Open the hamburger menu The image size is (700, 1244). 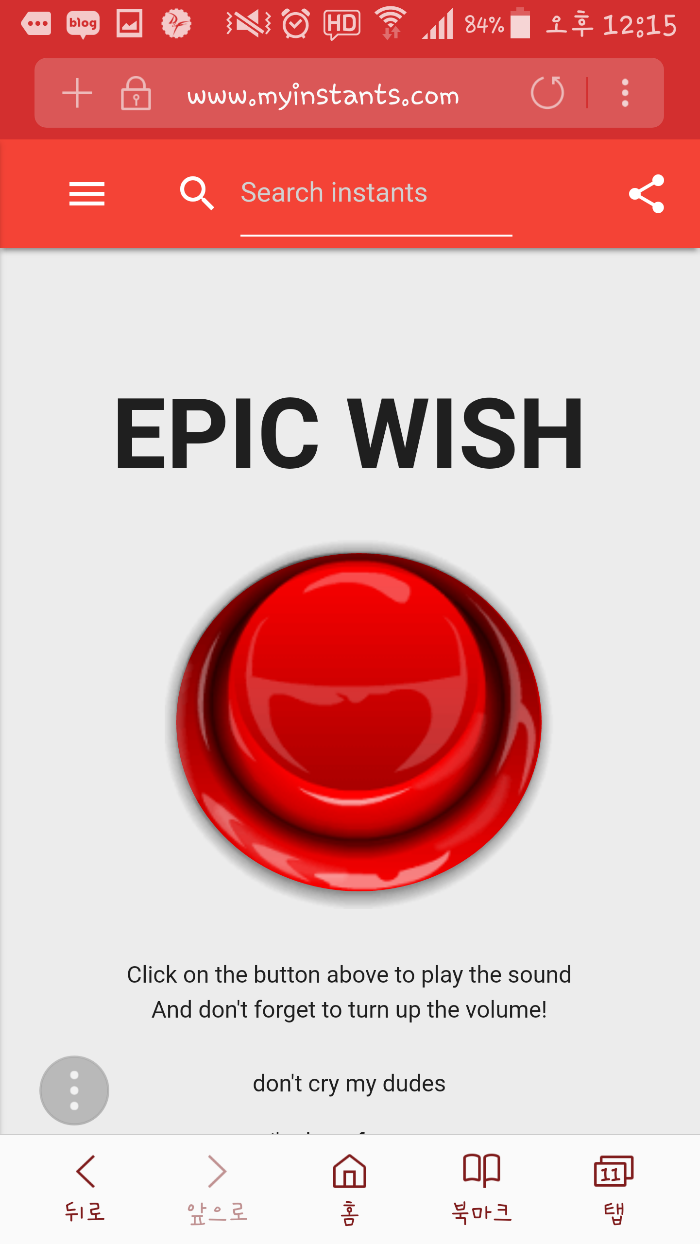point(87,194)
